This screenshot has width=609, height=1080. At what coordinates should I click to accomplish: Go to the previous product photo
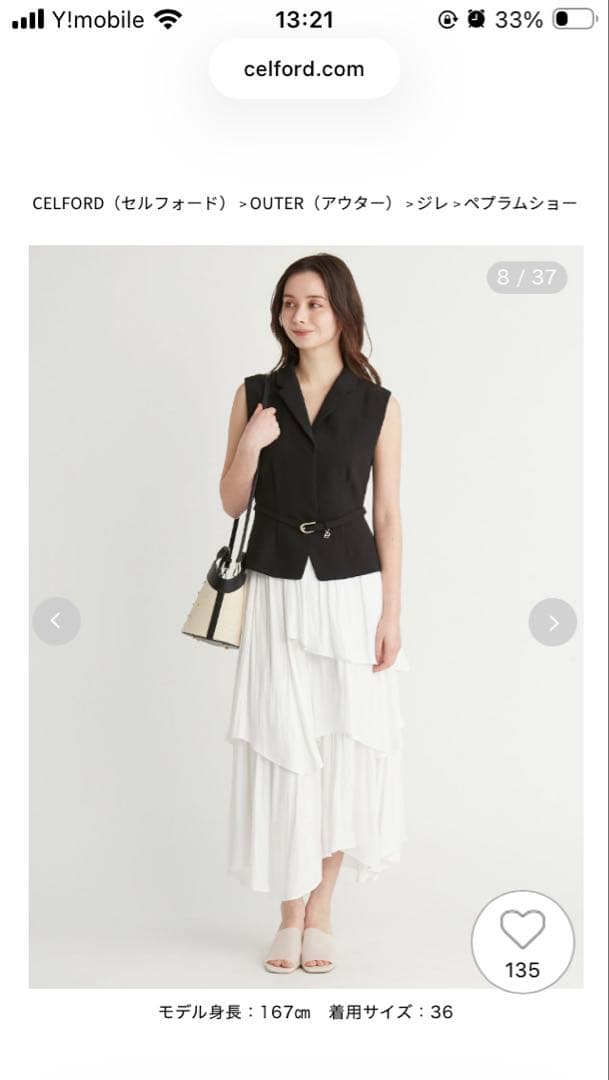pyautogui.click(x=56, y=622)
